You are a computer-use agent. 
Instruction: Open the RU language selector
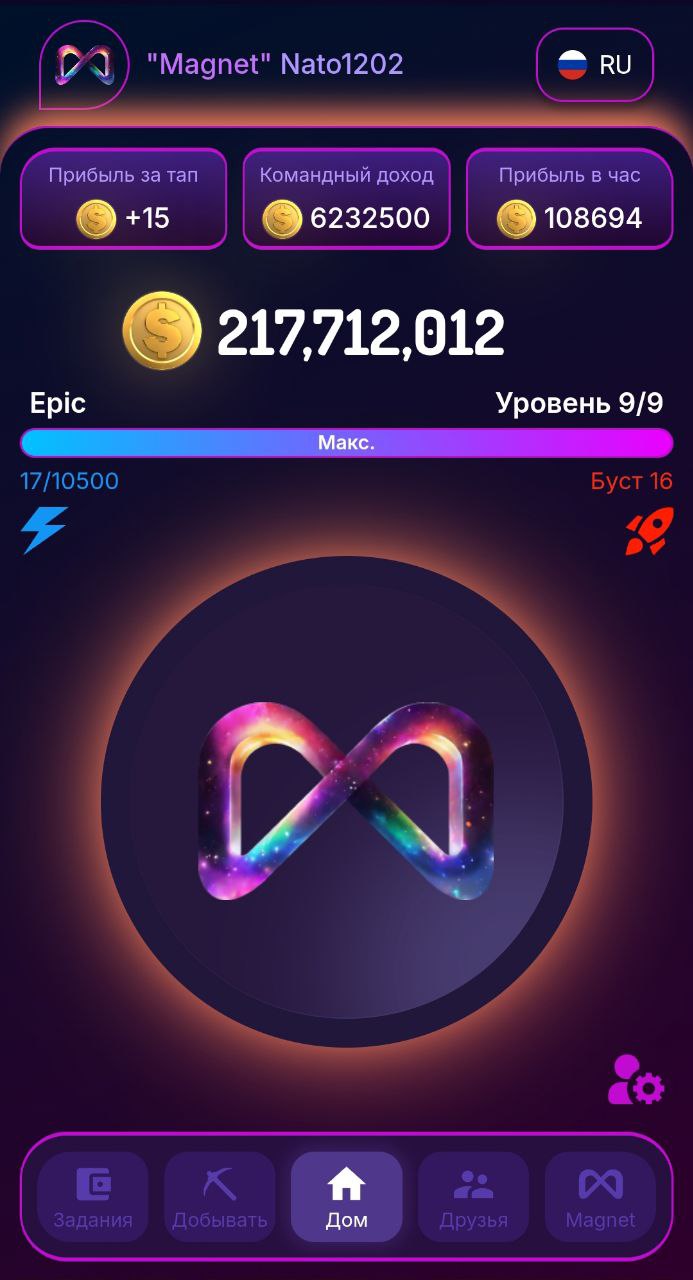point(595,65)
